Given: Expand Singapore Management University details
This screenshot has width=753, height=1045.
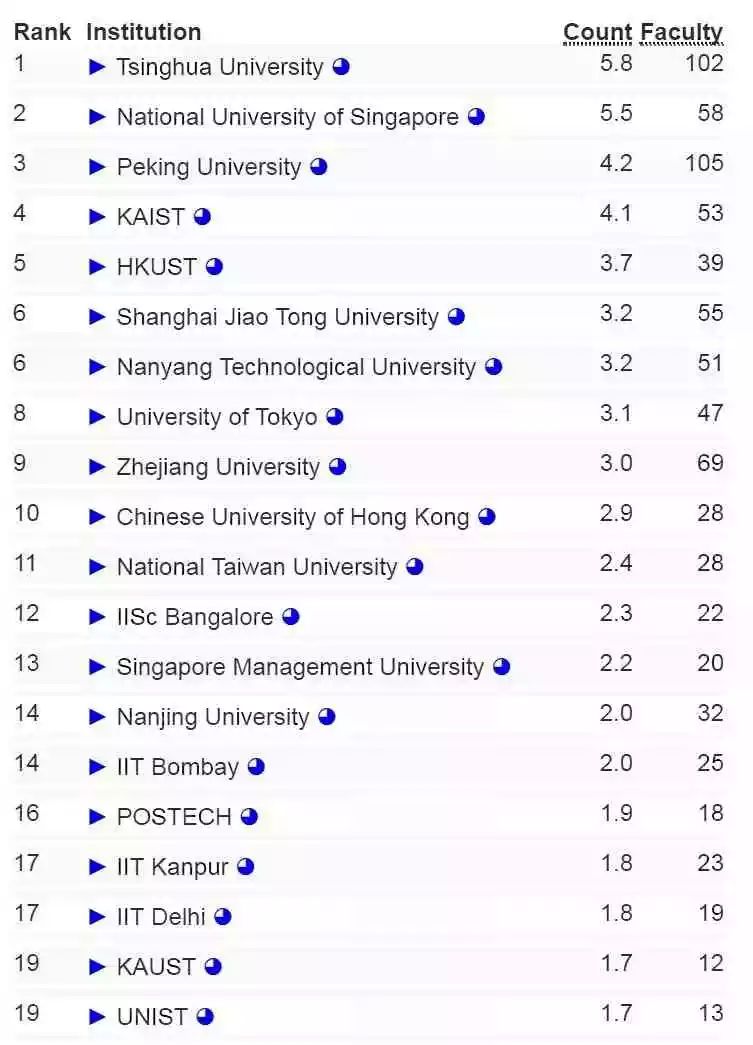Looking at the screenshot, I should click(97, 666).
